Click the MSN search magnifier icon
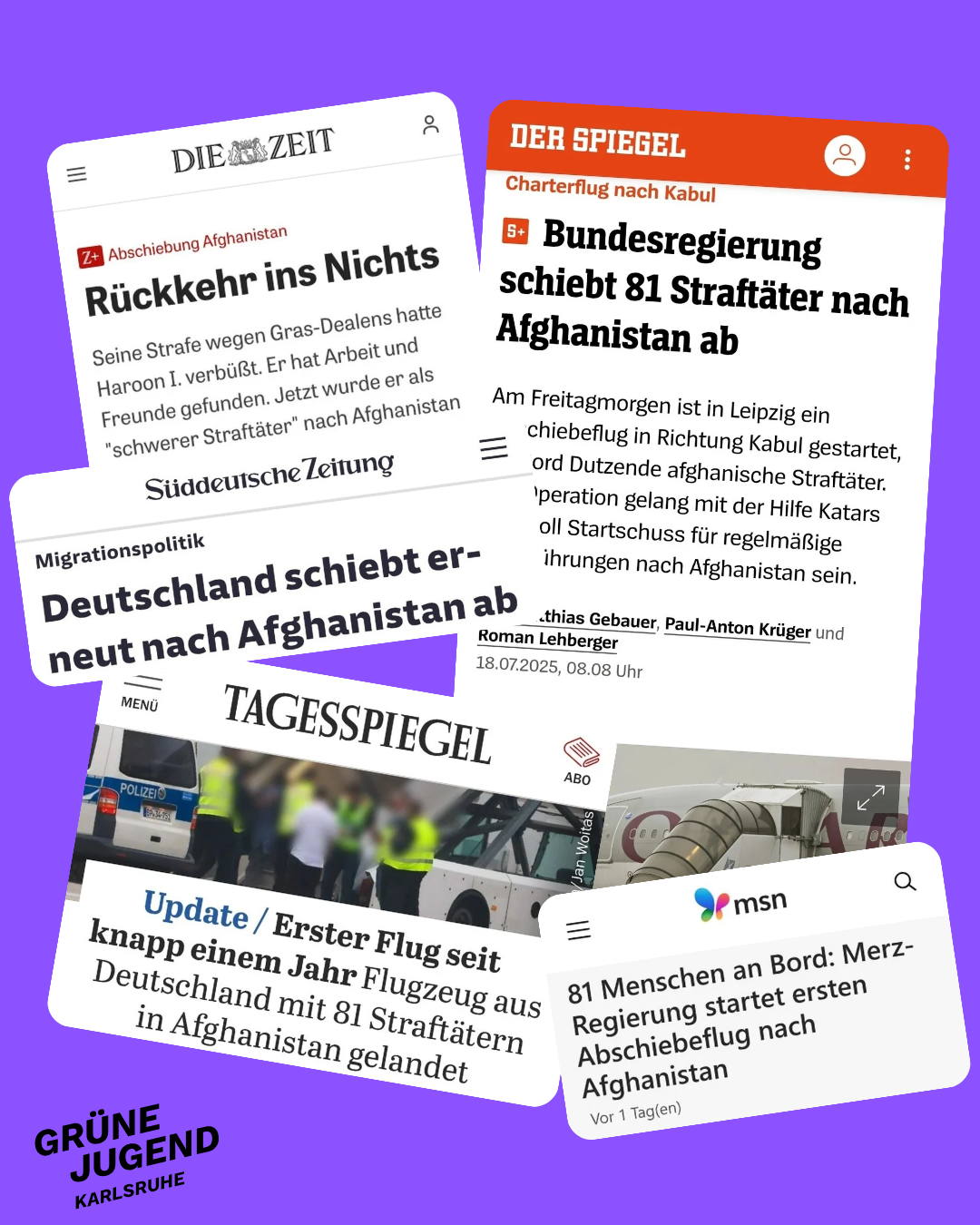The image size is (980, 1225). [x=905, y=881]
